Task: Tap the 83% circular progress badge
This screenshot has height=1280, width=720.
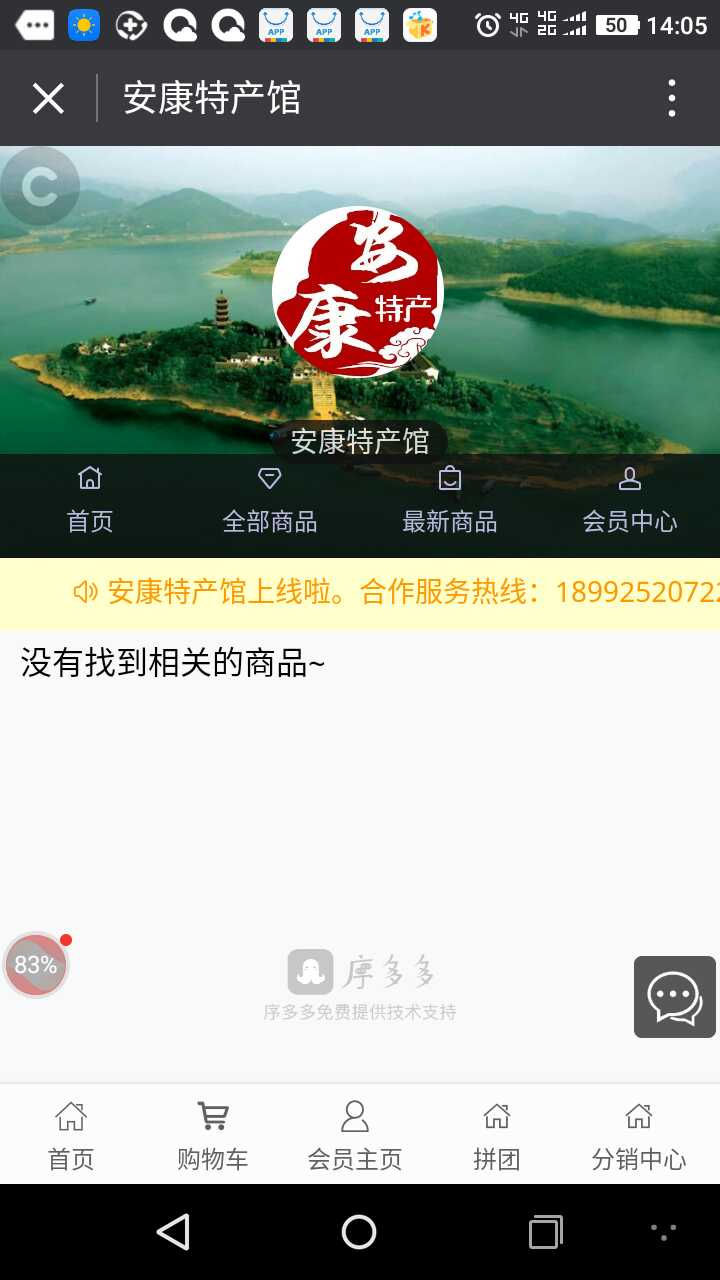Action: [36, 964]
